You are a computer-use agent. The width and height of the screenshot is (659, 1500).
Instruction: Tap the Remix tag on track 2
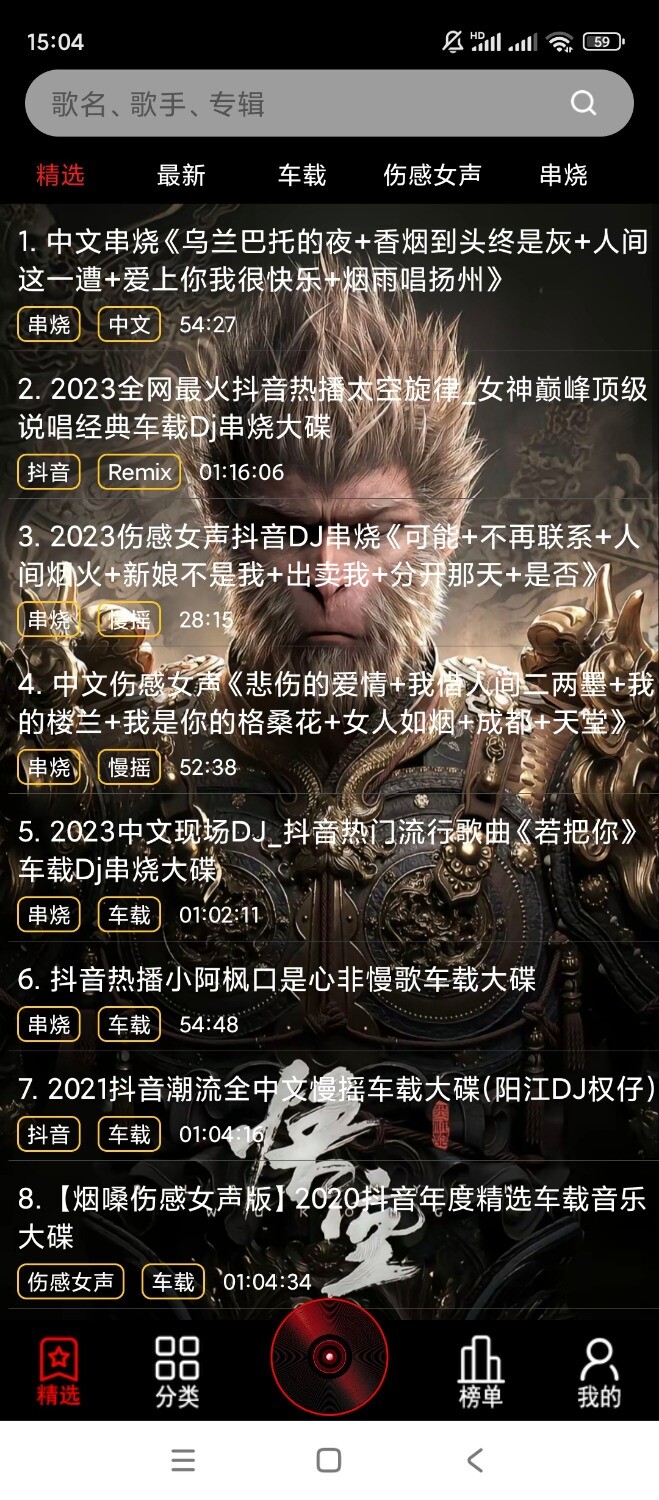pyautogui.click(x=140, y=472)
